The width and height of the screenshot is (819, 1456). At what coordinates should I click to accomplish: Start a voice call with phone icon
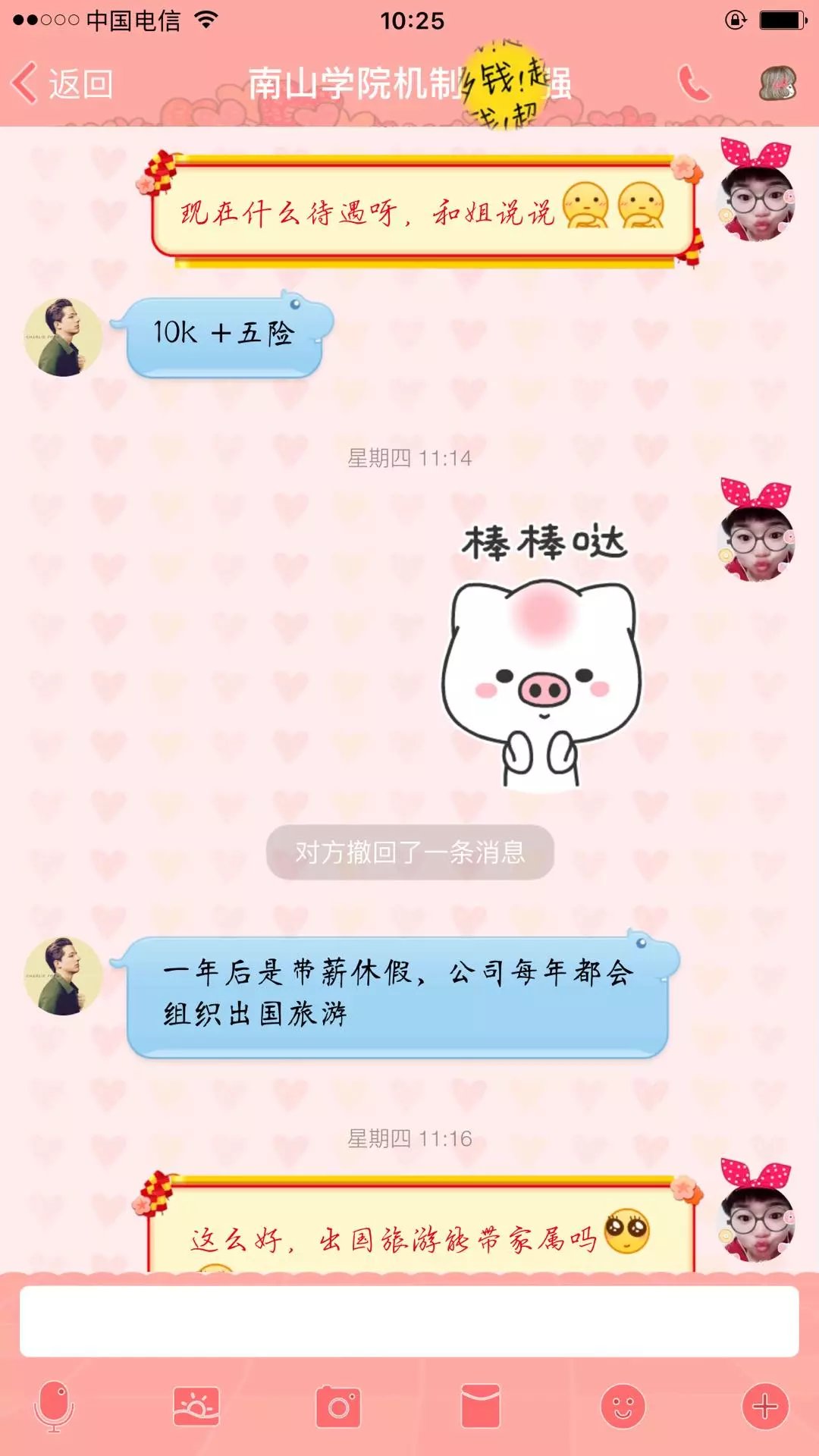coord(694,83)
